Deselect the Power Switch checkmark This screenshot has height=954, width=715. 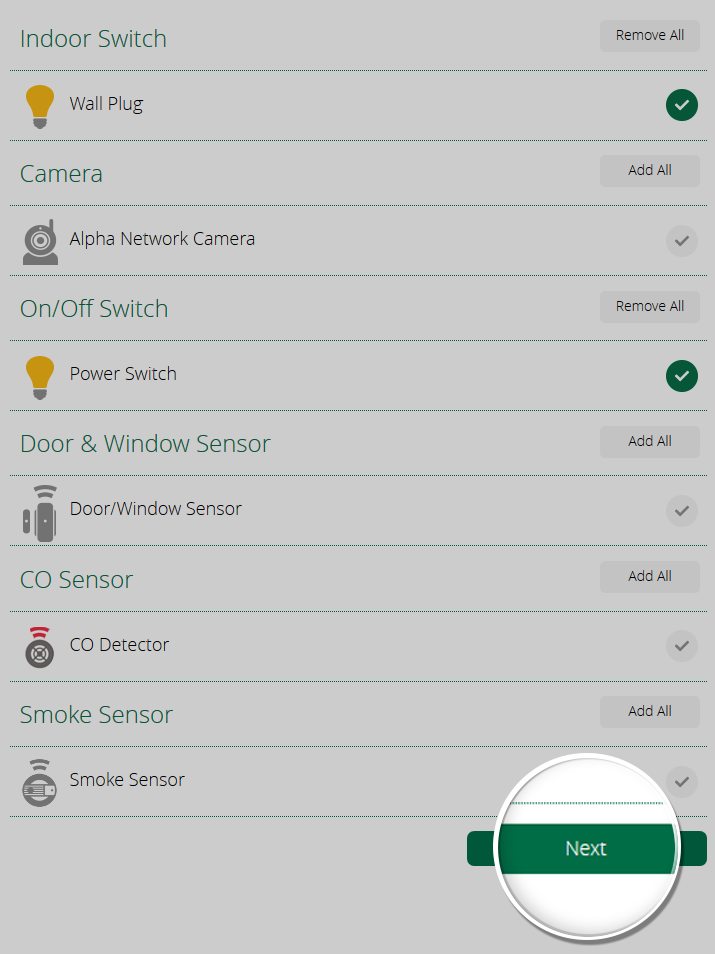tap(681, 376)
